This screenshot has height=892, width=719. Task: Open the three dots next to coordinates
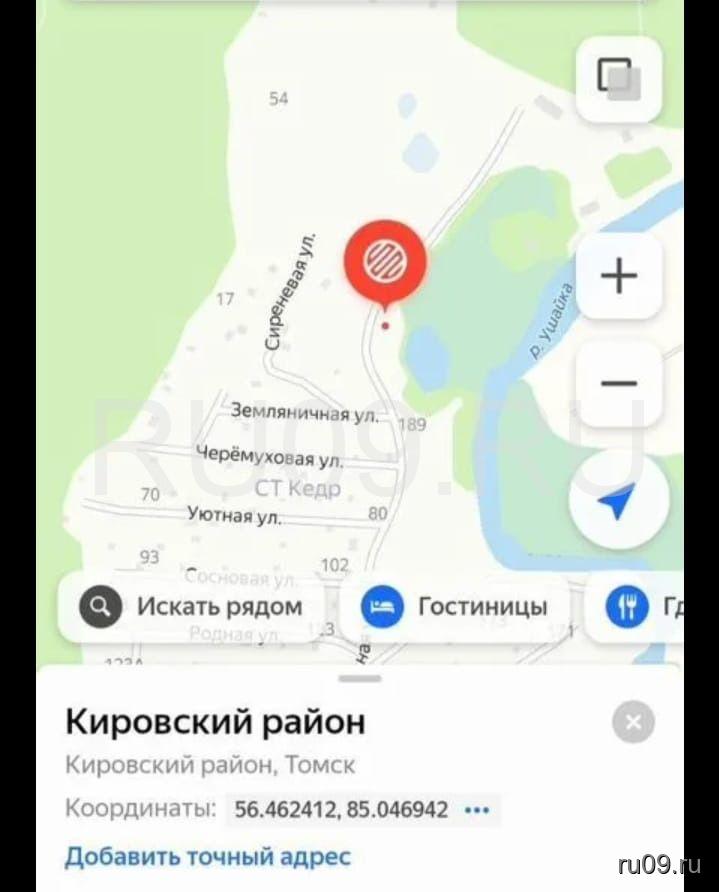477,809
